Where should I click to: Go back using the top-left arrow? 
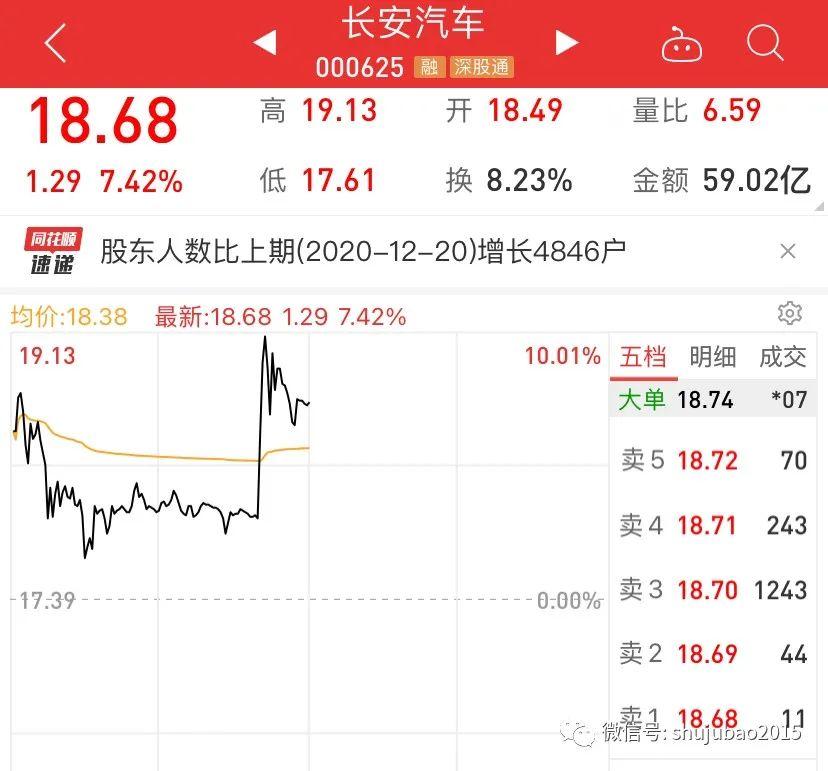[55, 43]
